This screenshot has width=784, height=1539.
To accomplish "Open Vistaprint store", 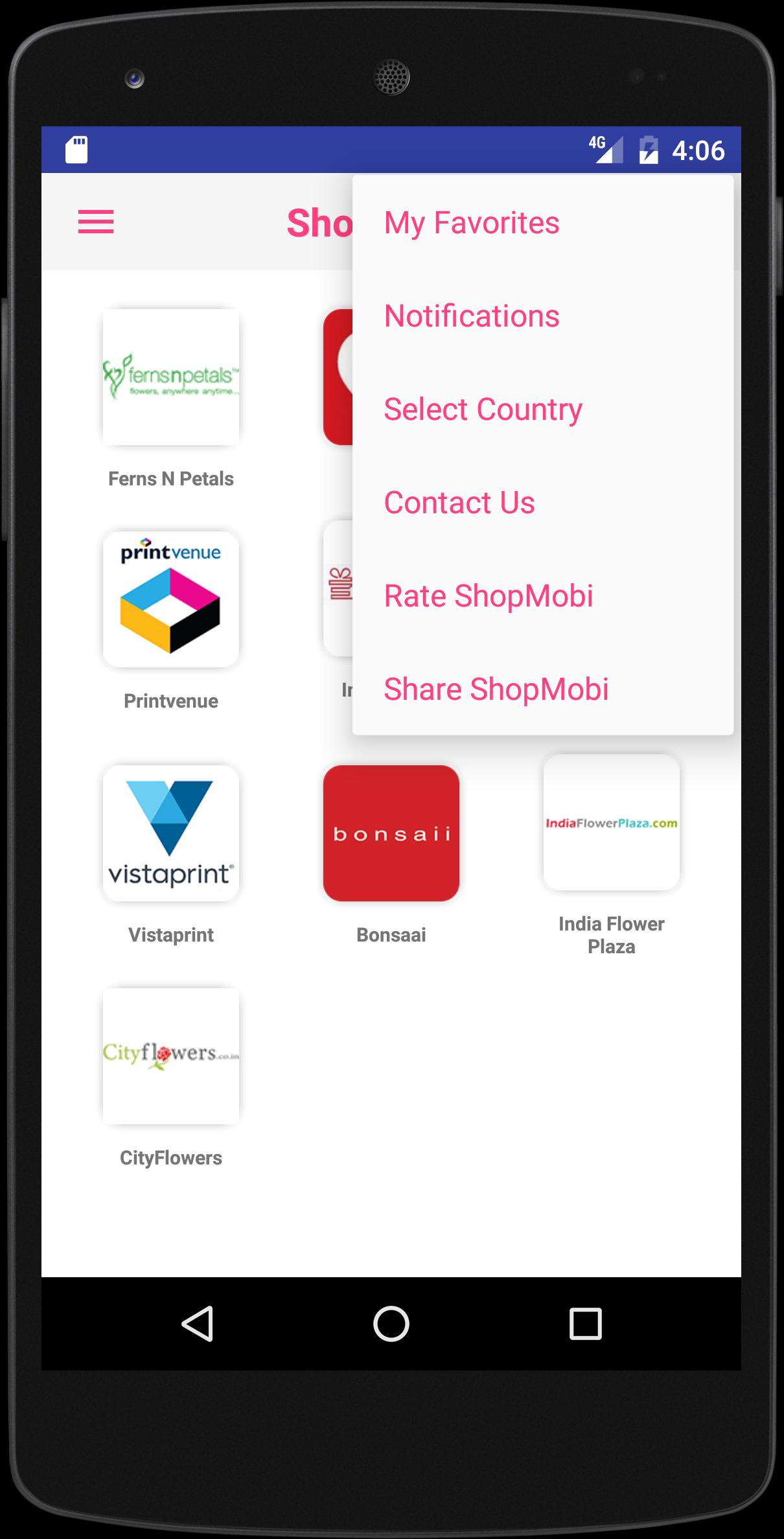I will click(171, 833).
